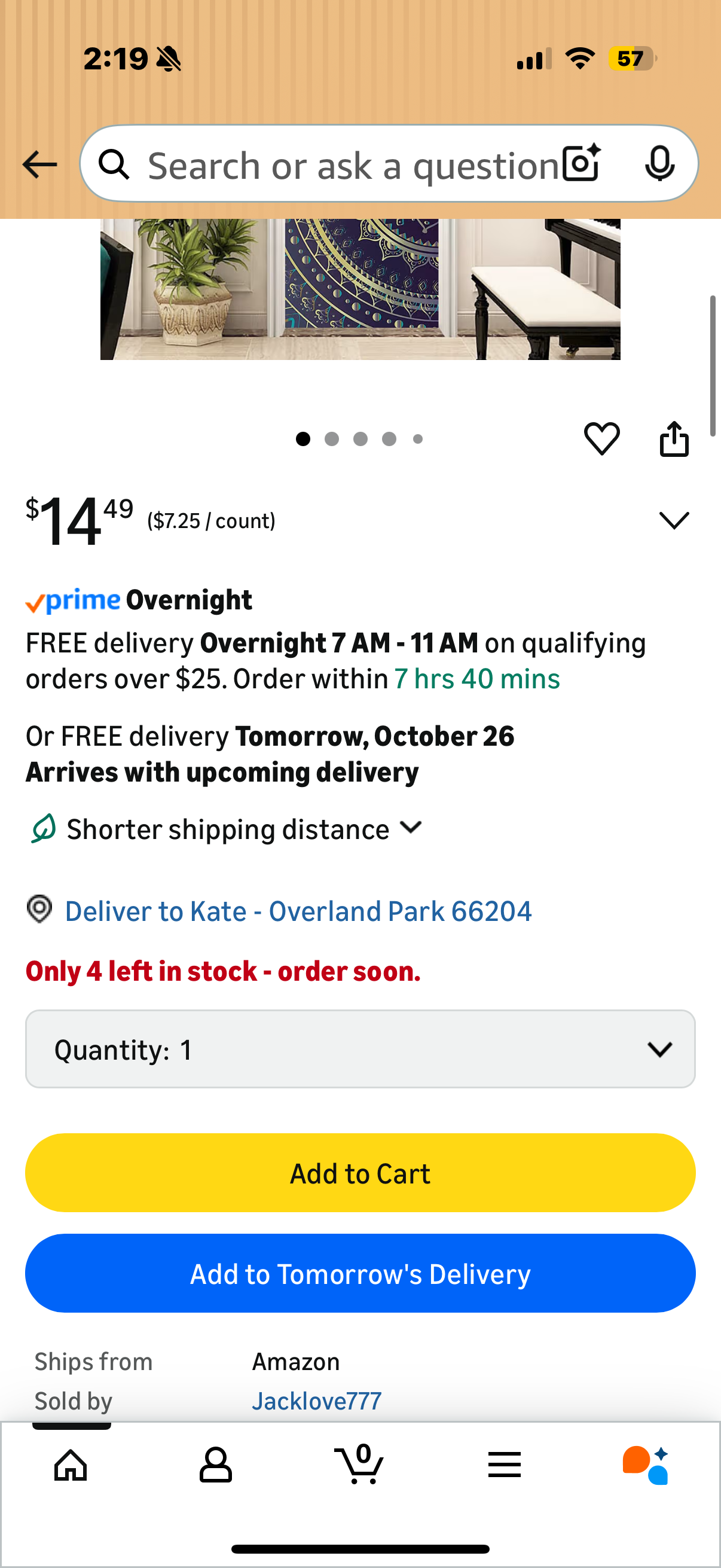This screenshot has width=721, height=1568.
Task: Change delivery address for Kate
Action: click(x=298, y=911)
